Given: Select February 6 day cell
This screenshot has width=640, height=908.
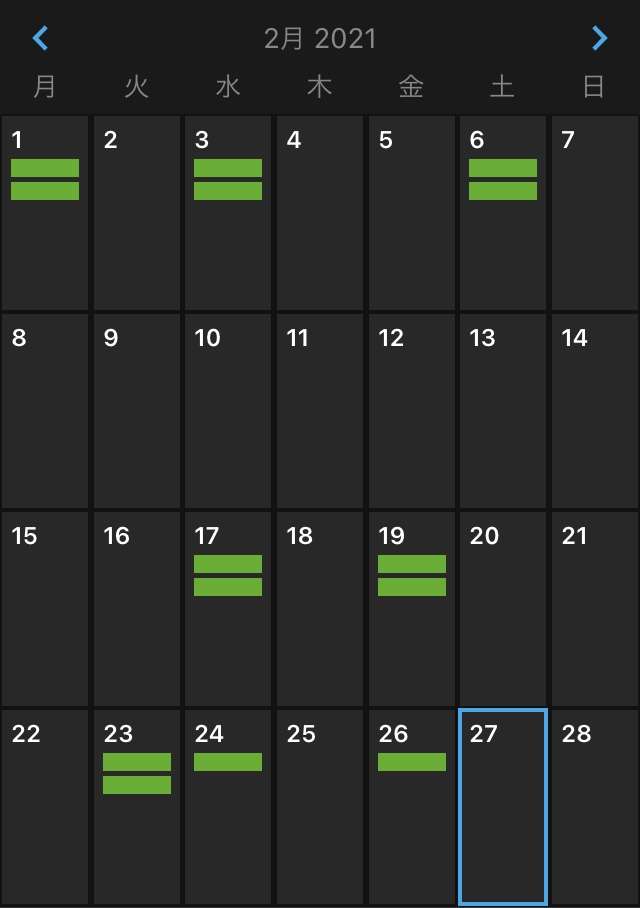Looking at the screenshot, I should pyautogui.click(x=503, y=212).
